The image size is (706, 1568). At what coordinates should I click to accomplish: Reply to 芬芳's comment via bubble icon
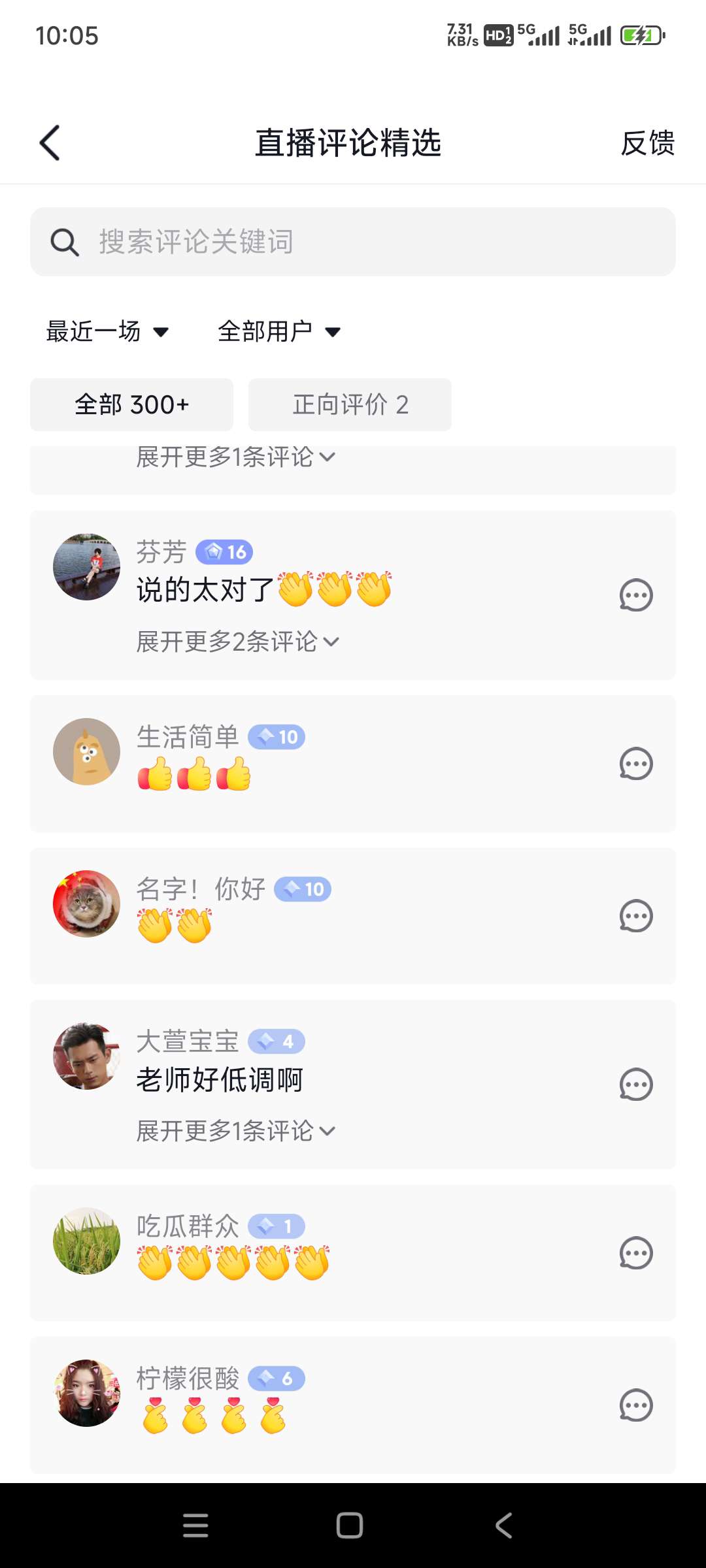636,595
